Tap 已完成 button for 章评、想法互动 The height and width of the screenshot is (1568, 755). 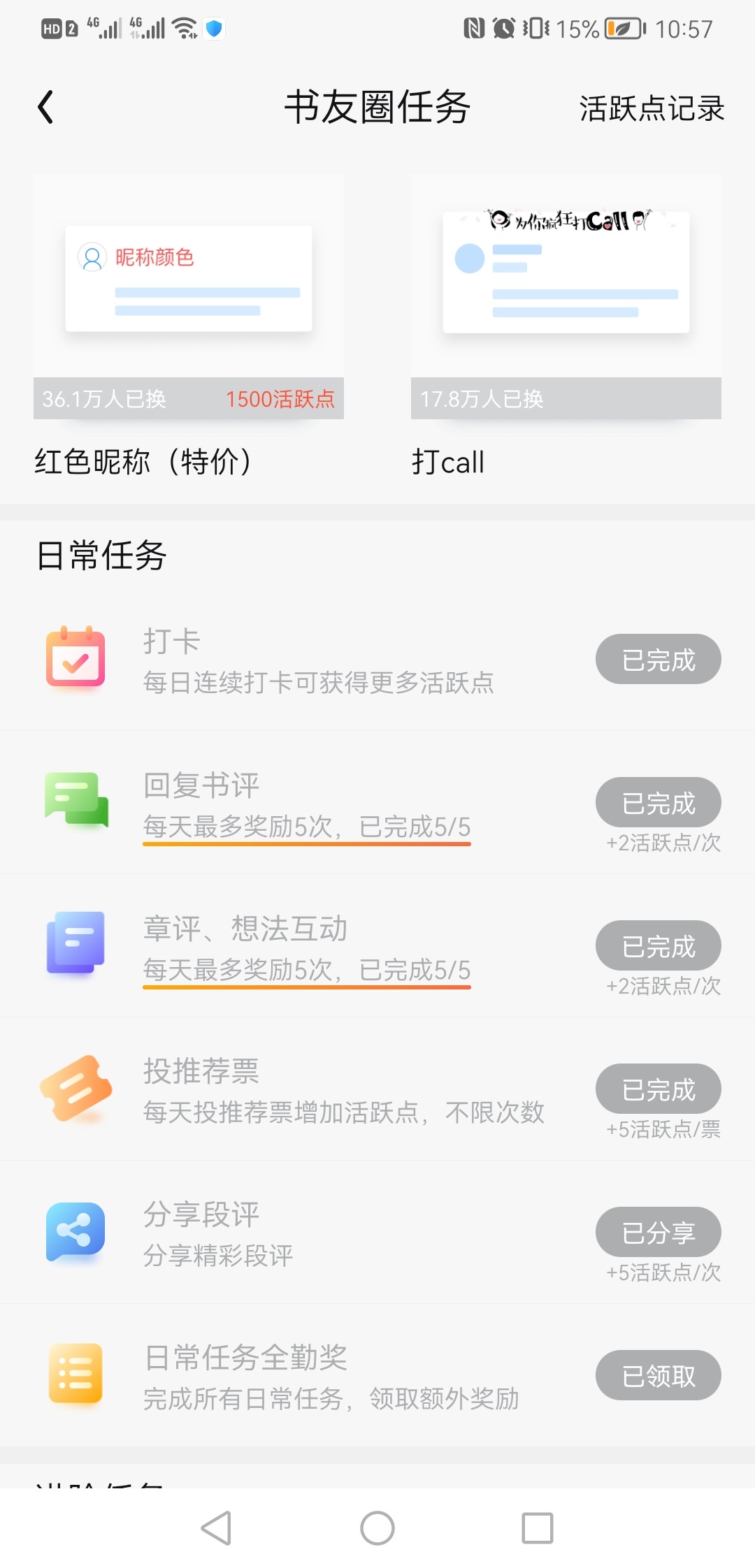(659, 945)
